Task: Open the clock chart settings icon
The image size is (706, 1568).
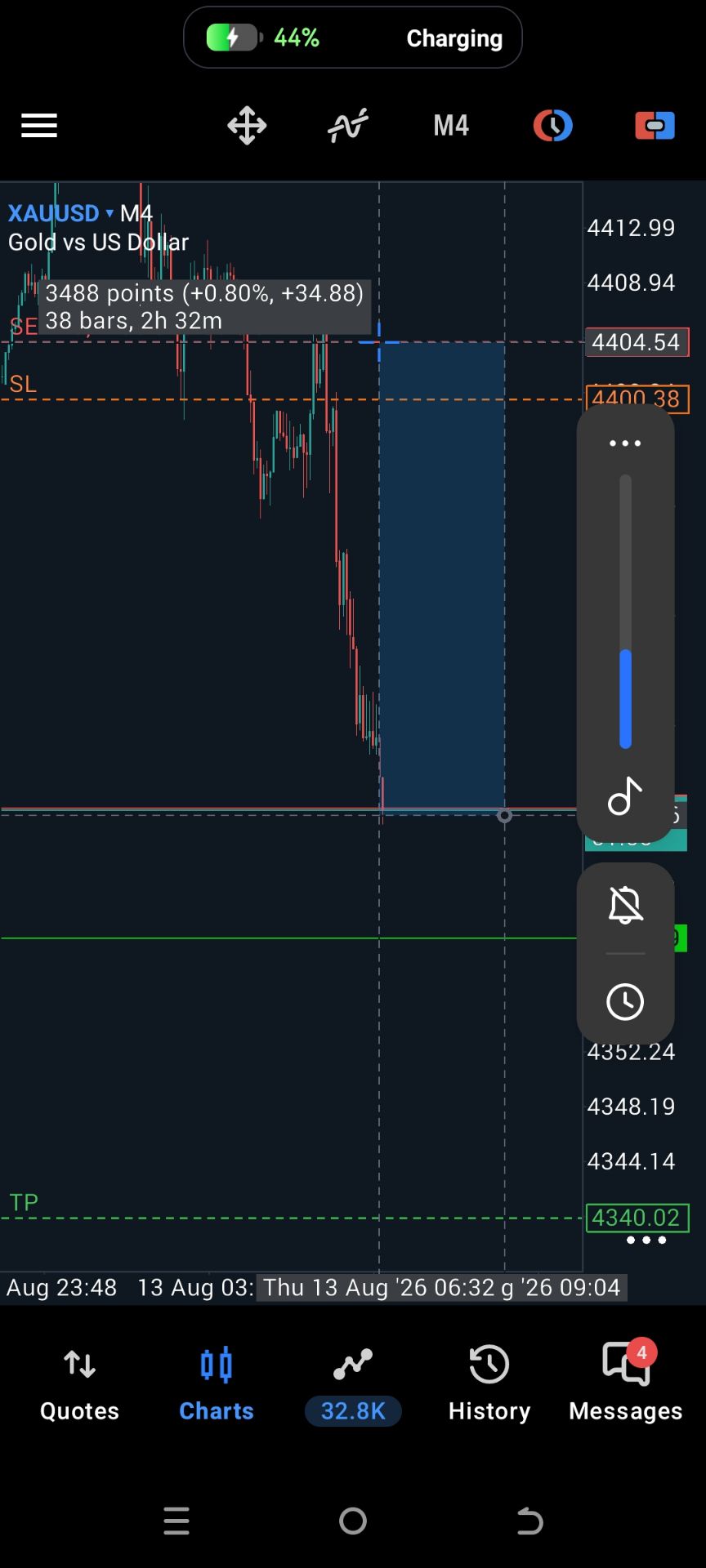Action: coord(553,126)
